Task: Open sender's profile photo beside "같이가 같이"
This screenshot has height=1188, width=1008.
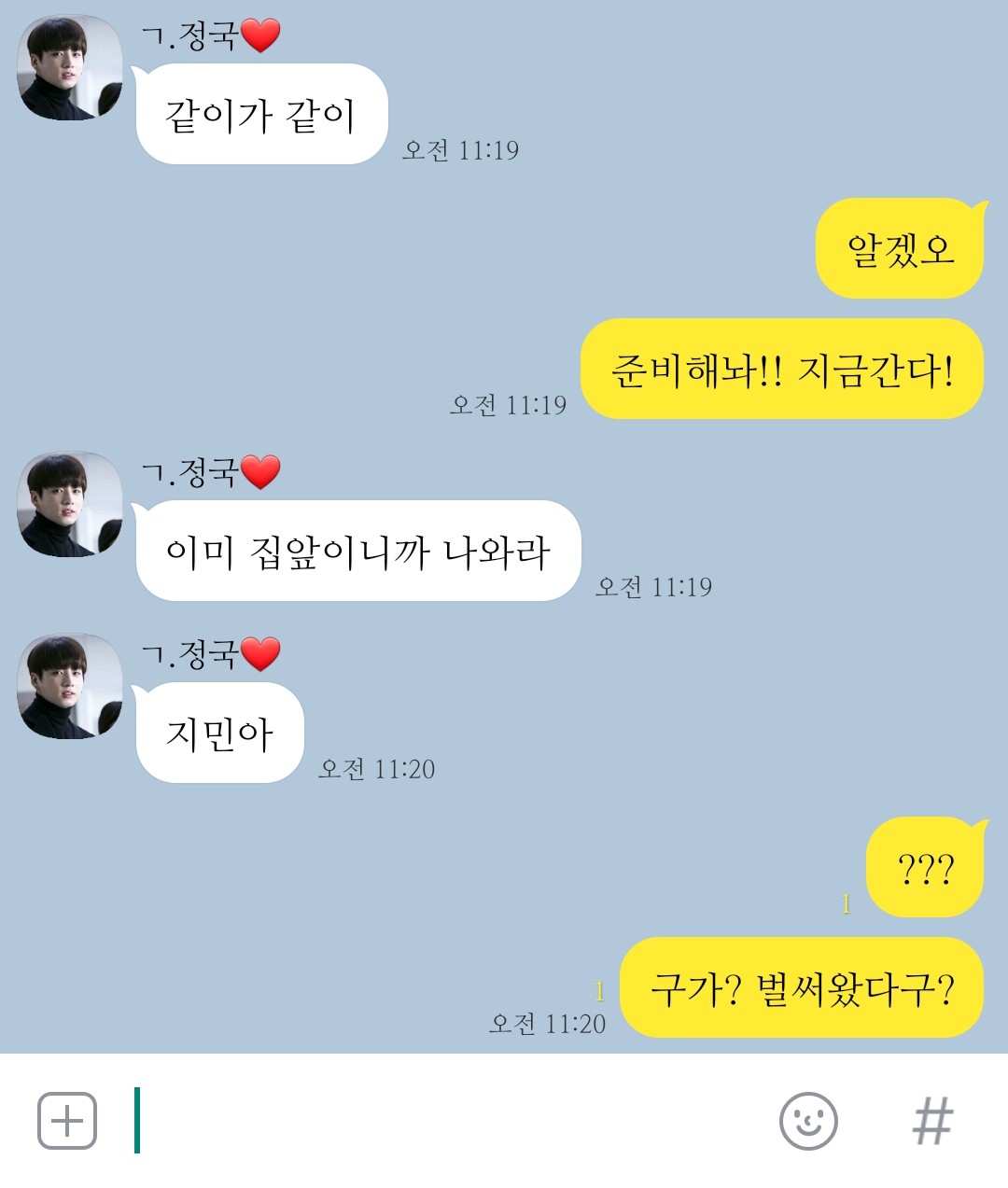Action: tap(70, 69)
